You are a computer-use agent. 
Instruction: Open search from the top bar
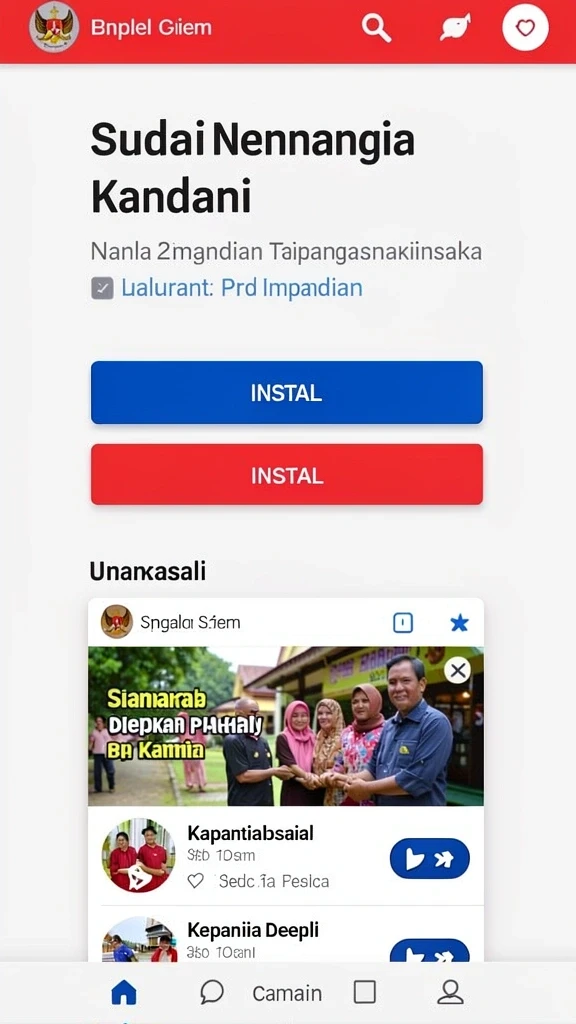point(376,28)
